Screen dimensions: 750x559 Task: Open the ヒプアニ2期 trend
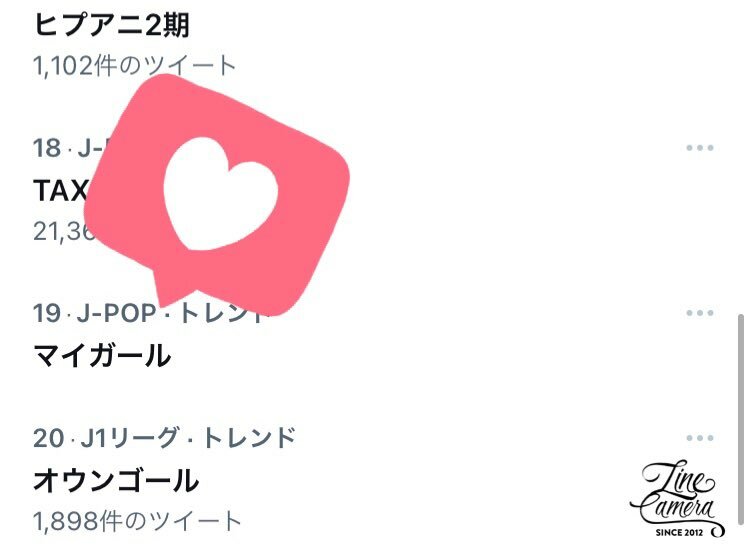(110, 22)
